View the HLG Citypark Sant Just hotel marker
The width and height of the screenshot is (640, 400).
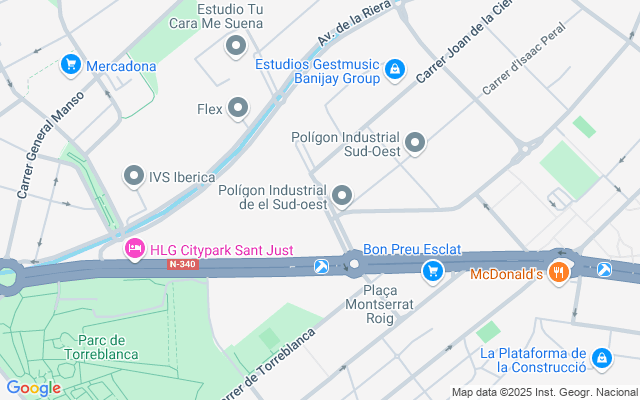coord(134,247)
